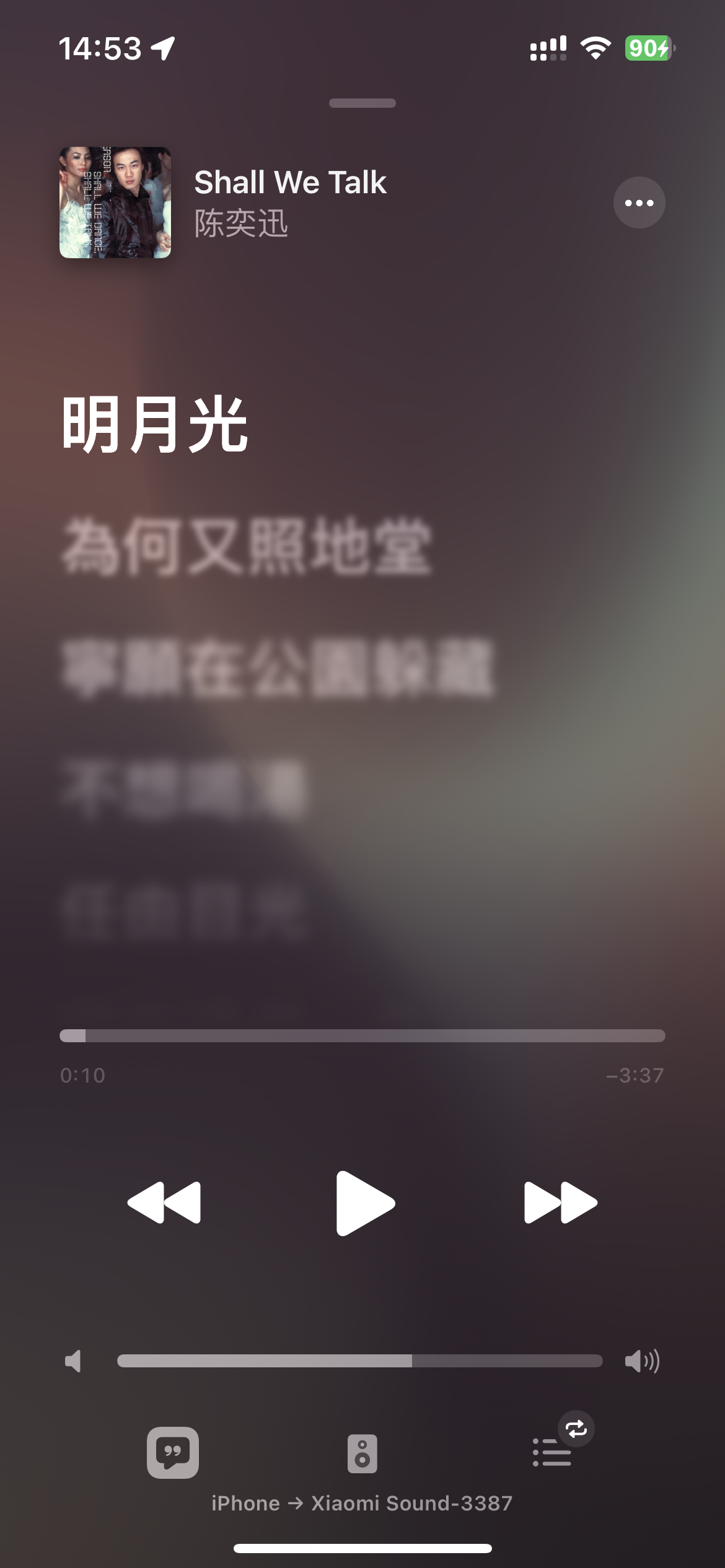Seek within the playback progress bar
The image size is (725, 1568).
362,1035
